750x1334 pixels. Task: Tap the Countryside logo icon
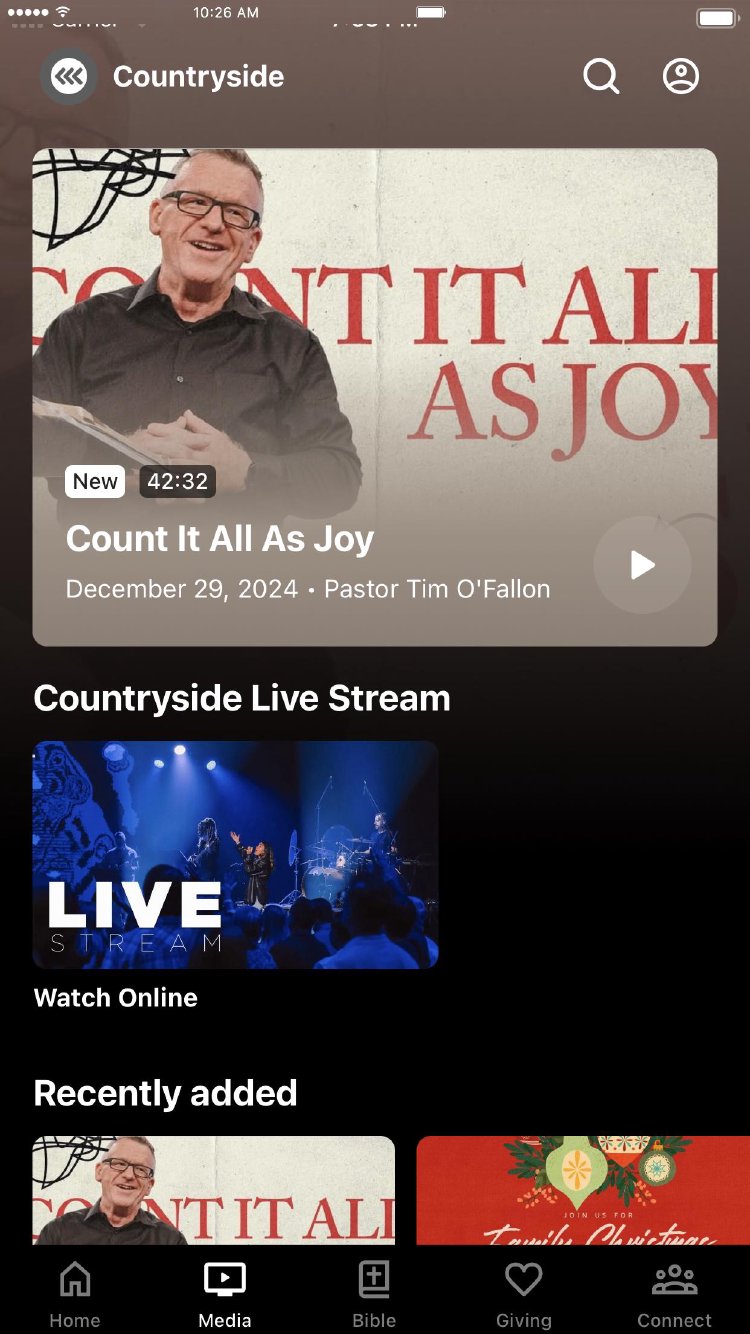click(x=69, y=76)
